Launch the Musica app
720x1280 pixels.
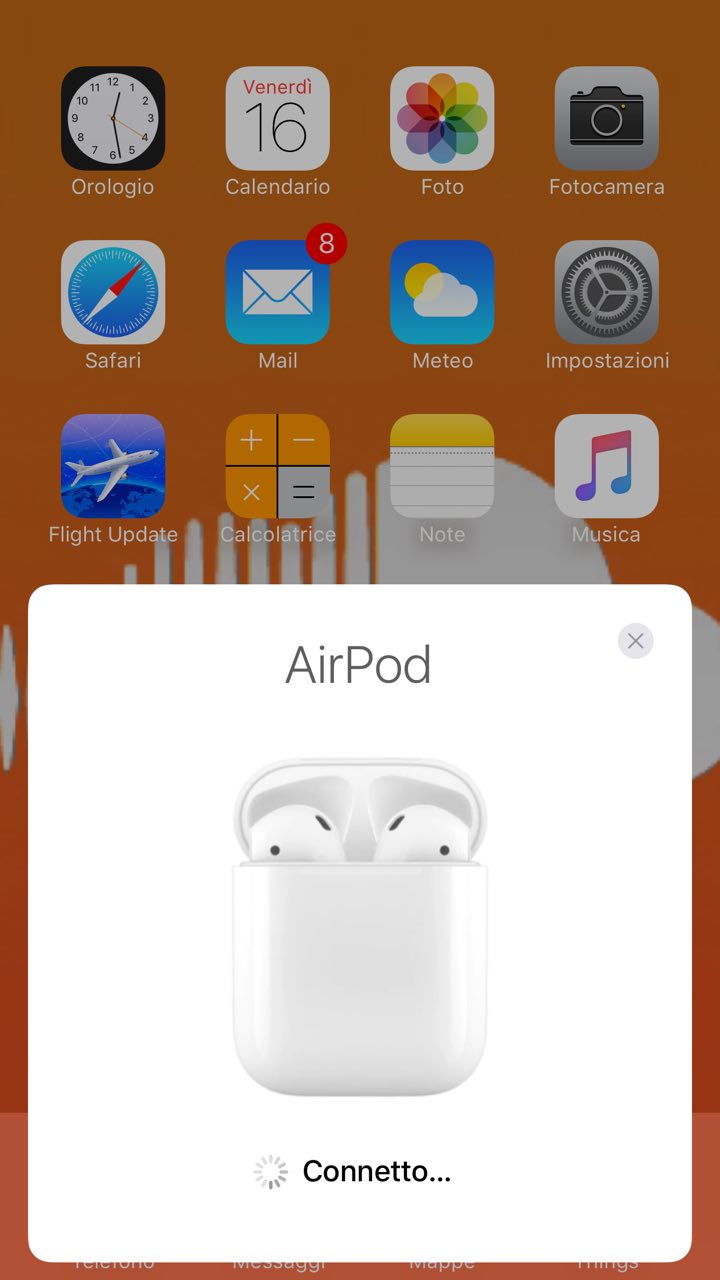coord(606,466)
